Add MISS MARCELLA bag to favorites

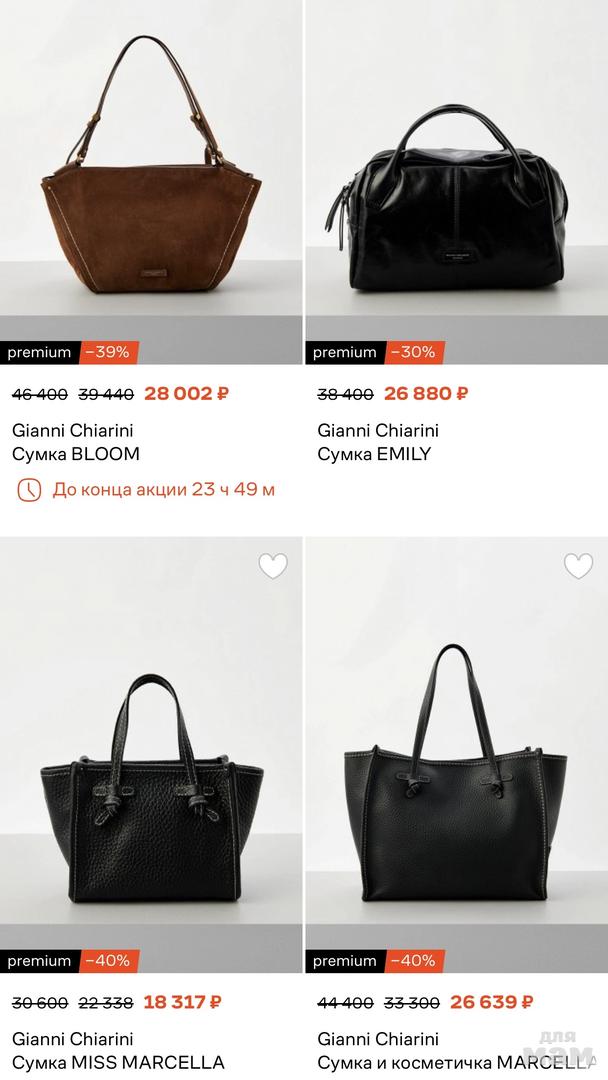pyautogui.click(x=273, y=566)
